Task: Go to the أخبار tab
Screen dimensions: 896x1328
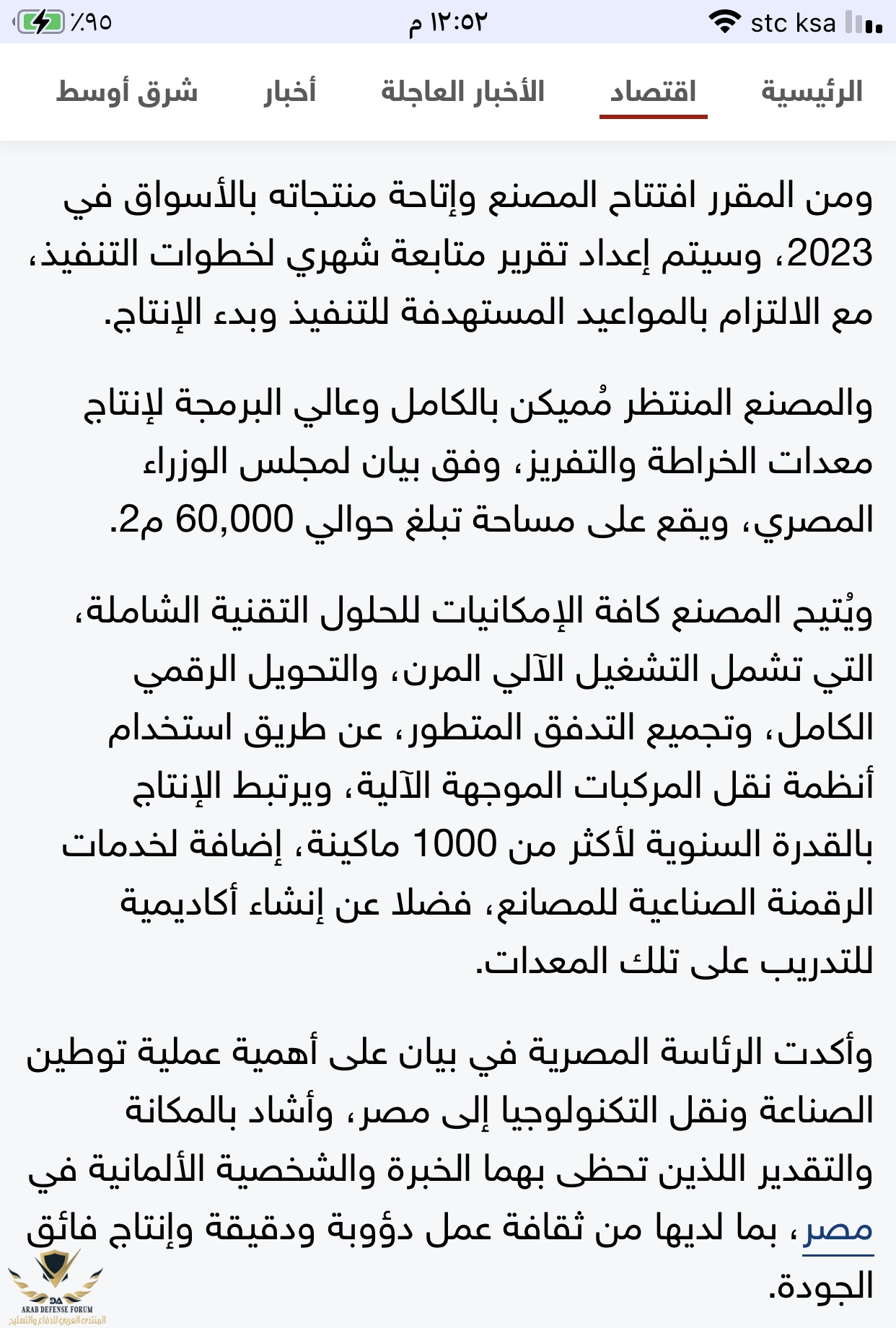Action: click(289, 92)
